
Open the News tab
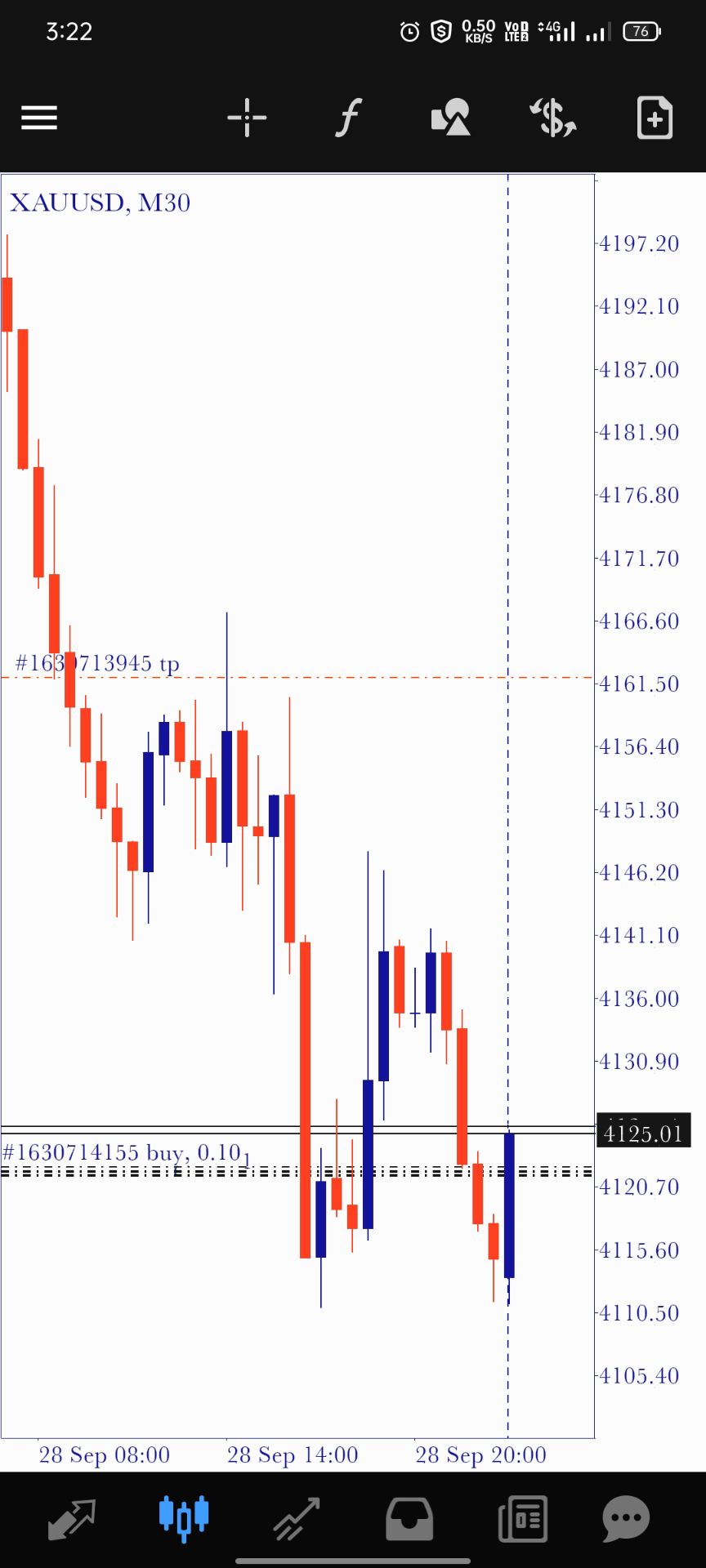pyautogui.click(x=522, y=1520)
